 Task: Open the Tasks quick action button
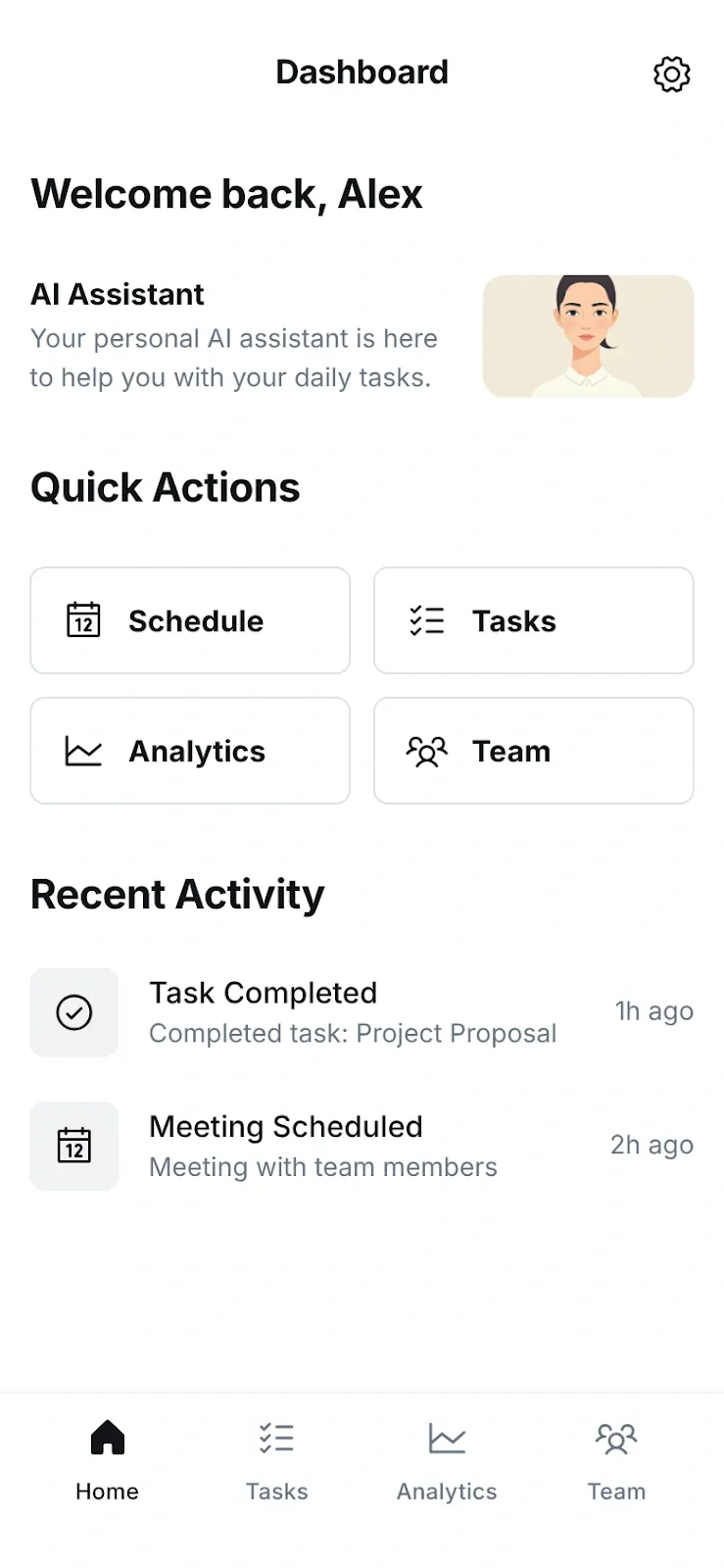coord(533,620)
